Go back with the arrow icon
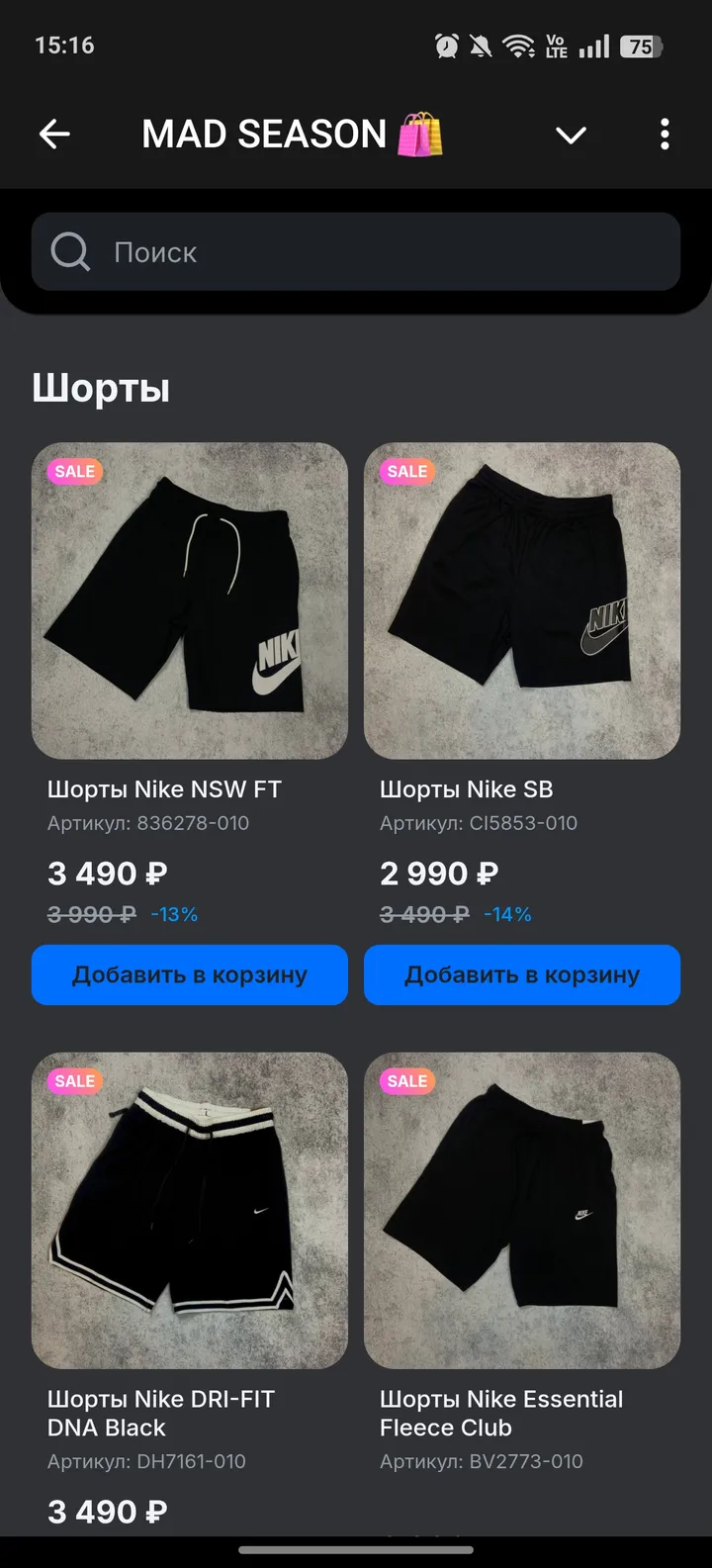This screenshot has height=1568, width=712. (x=54, y=135)
